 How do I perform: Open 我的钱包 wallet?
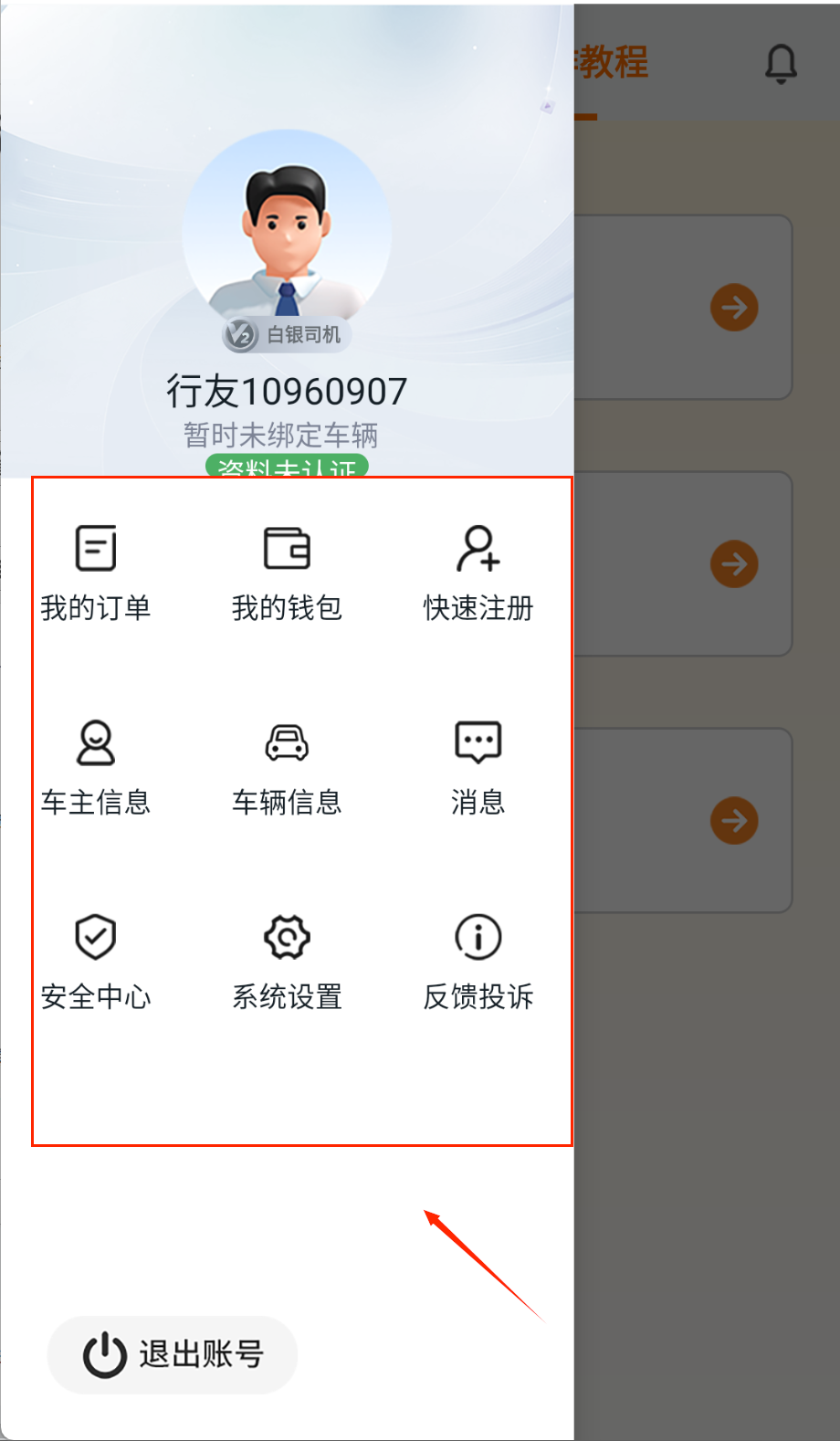(287, 573)
